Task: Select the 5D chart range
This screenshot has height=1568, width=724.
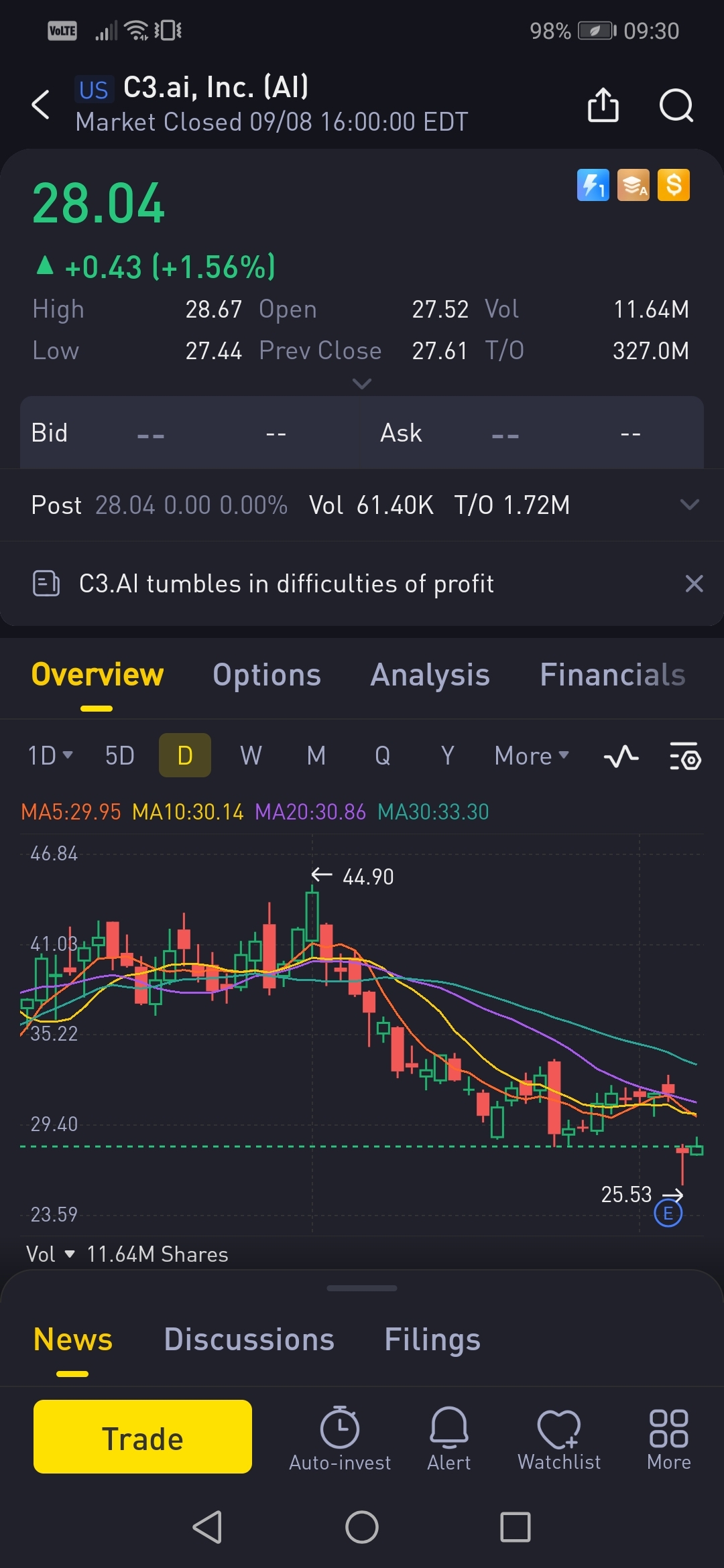Action: [120, 756]
